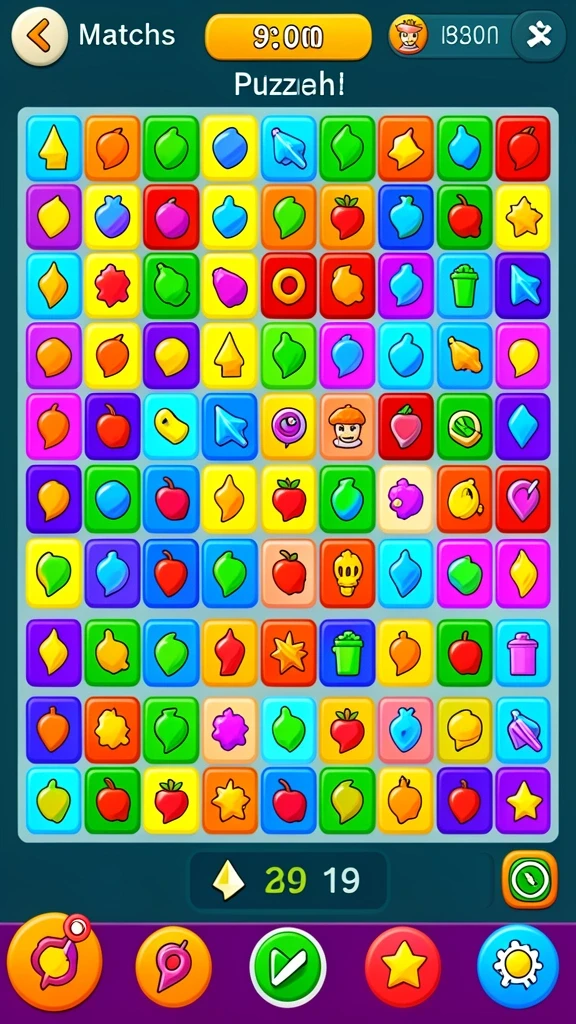Open the blue gear settings button
Viewport: 576px width, 1024px height.
coord(518,967)
